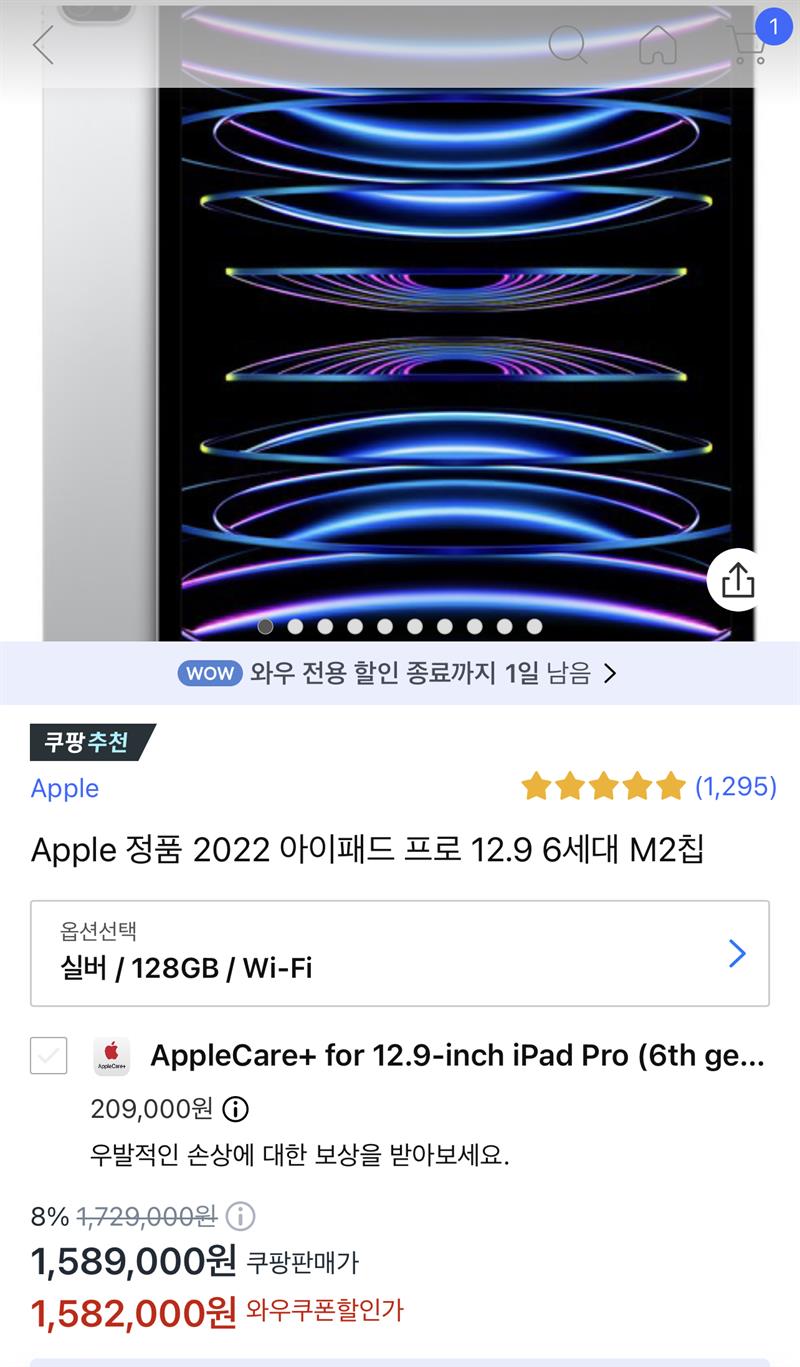Select the second product image dot
Viewport: 800px width, 1367px height.
[295, 627]
